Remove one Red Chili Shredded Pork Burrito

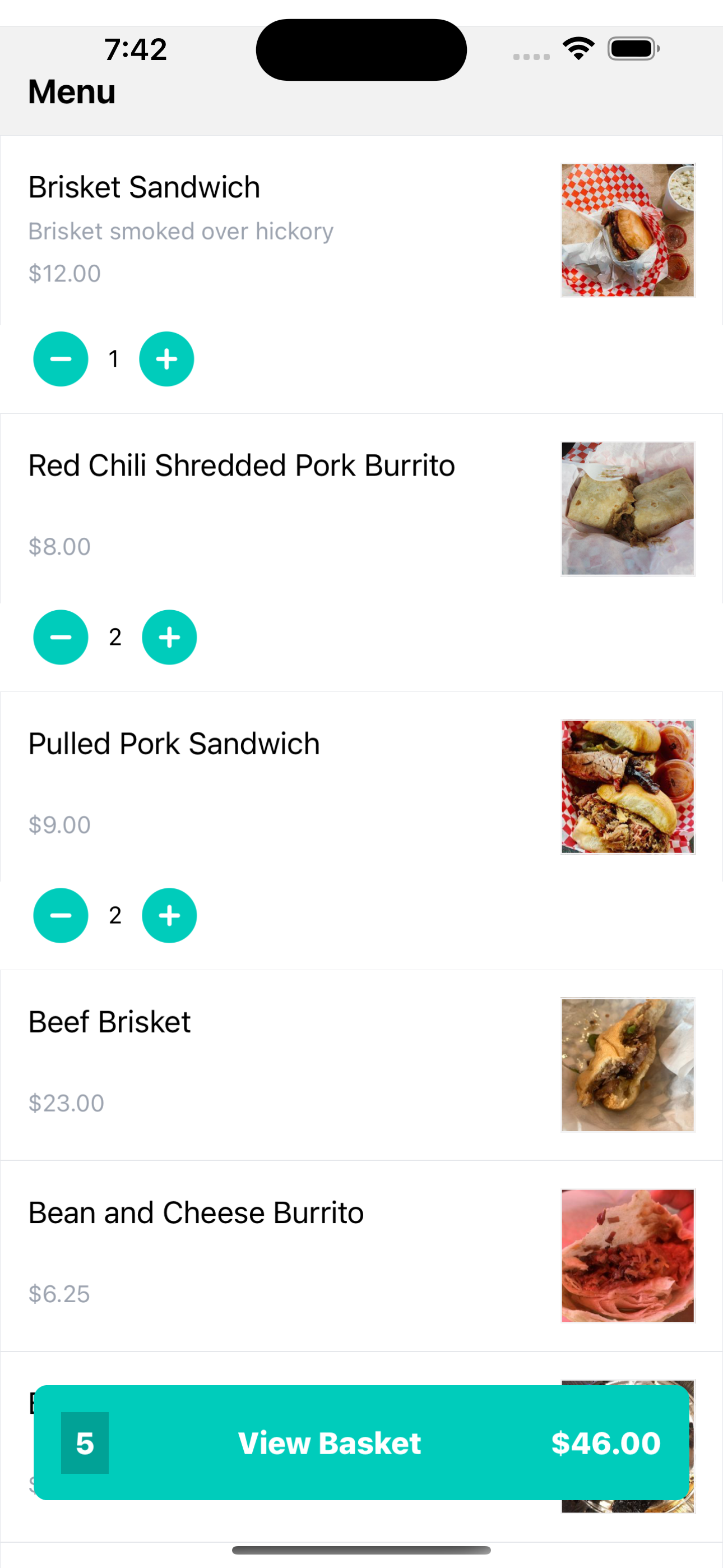pyautogui.click(x=61, y=637)
